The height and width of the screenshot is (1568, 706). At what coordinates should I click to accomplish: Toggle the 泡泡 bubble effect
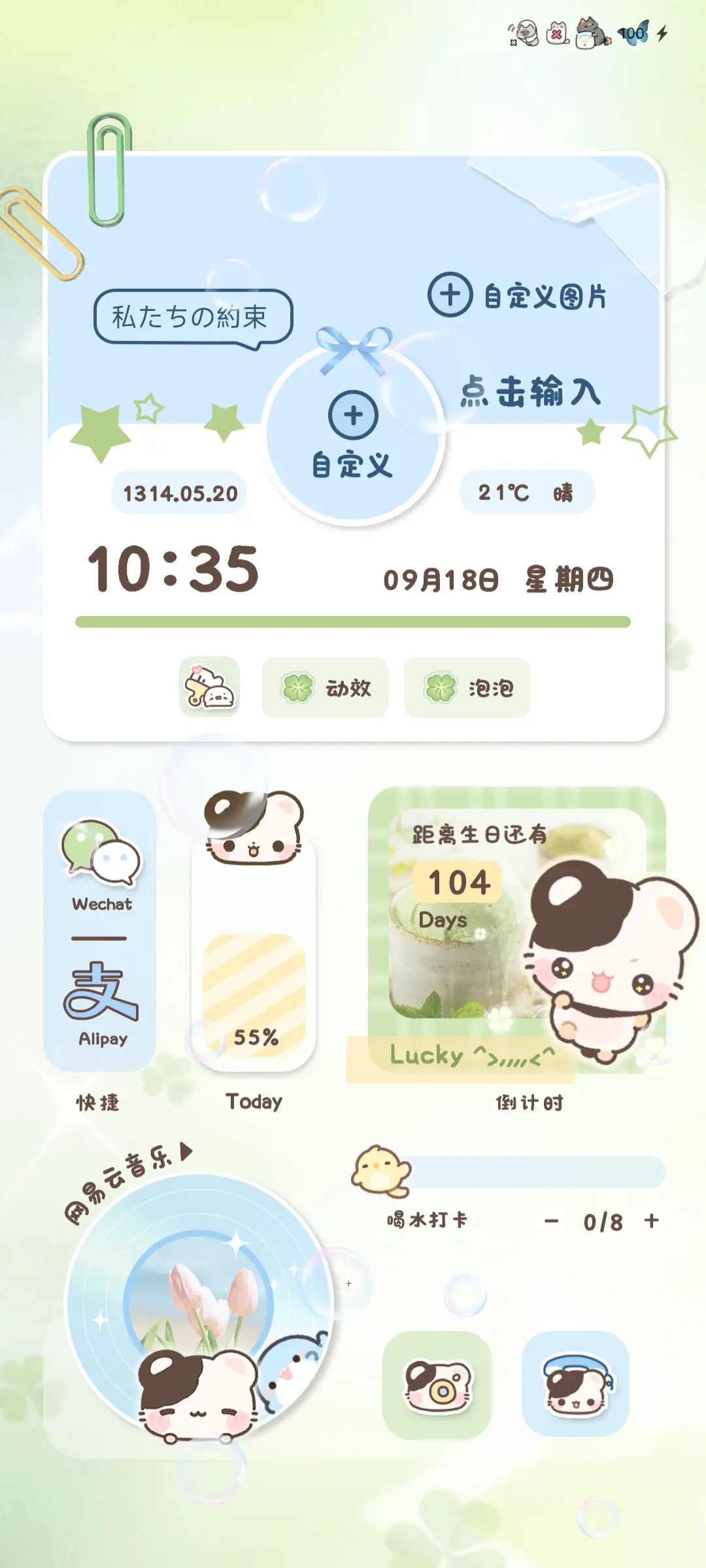pyautogui.click(x=467, y=688)
